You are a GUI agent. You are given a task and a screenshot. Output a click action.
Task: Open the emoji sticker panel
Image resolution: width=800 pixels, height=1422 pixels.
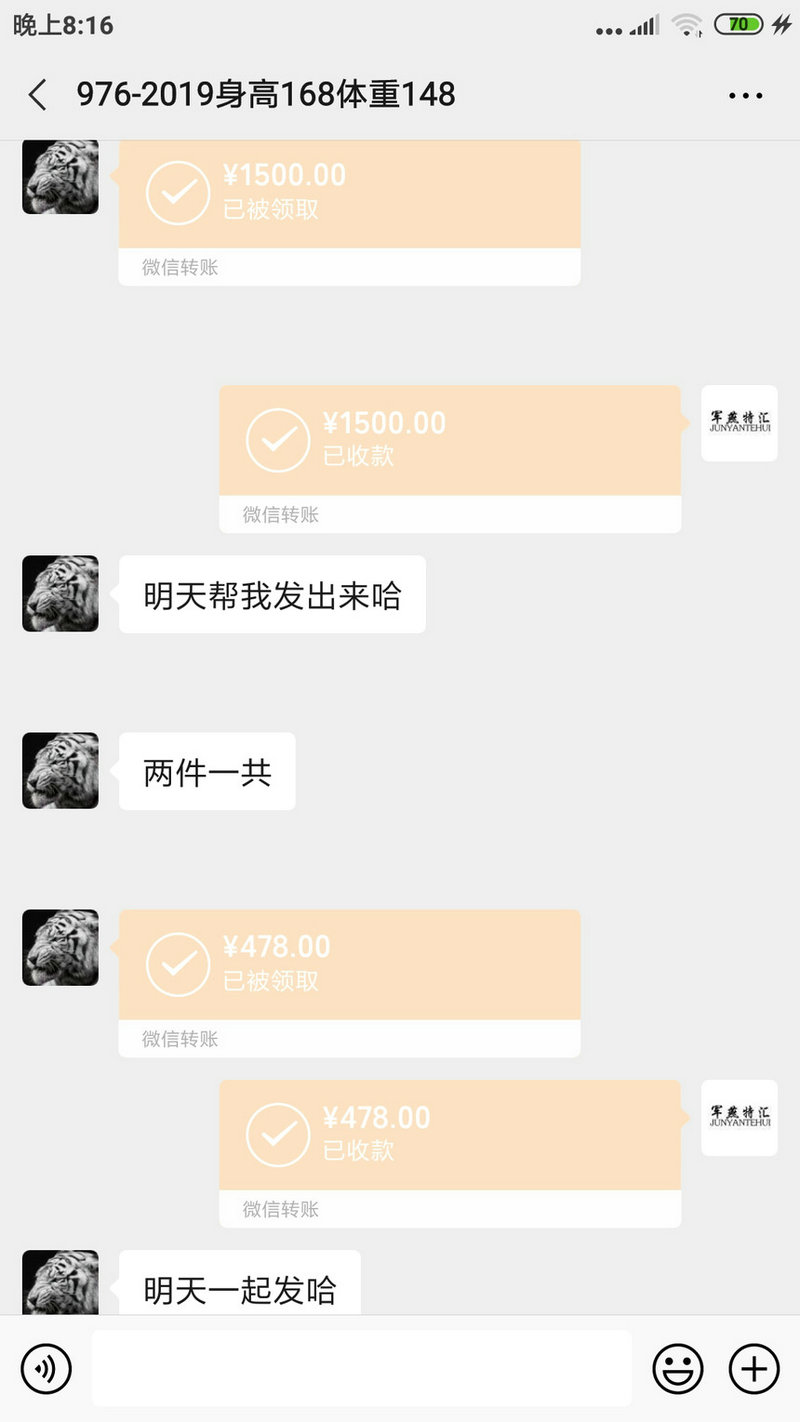pyautogui.click(x=678, y=1367)
